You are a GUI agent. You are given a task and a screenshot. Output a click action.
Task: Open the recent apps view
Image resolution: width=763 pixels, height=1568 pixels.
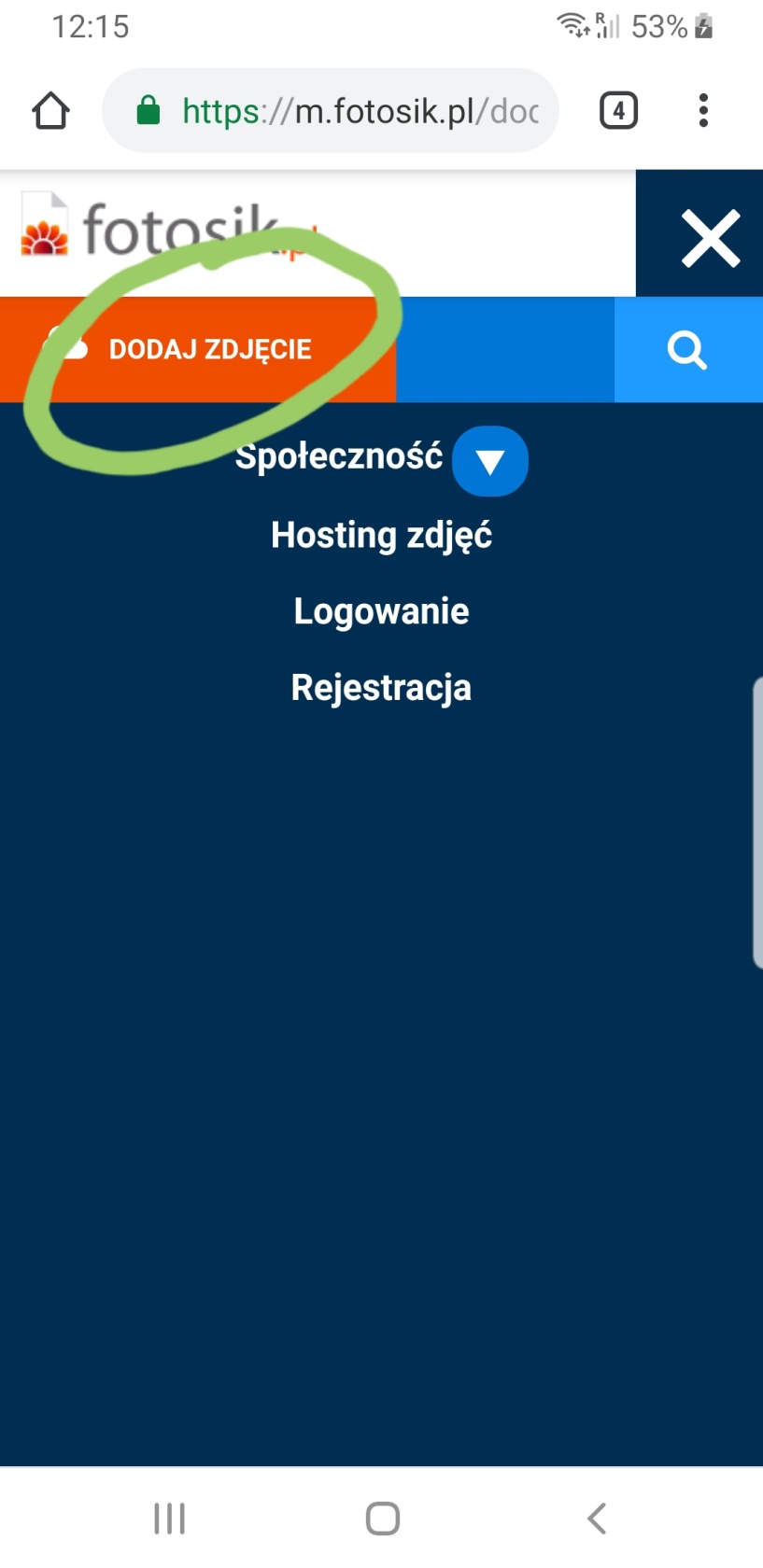coord(169,1519)
